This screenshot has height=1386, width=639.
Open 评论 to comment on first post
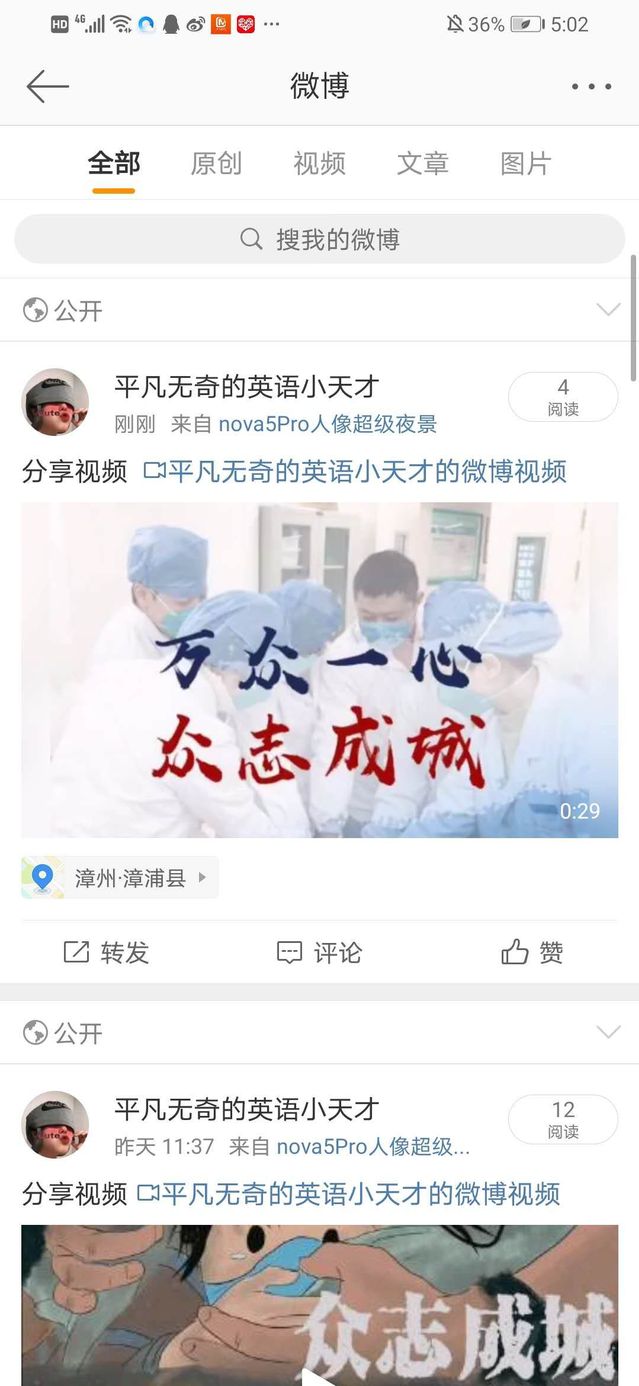click(x=319, y=953)
